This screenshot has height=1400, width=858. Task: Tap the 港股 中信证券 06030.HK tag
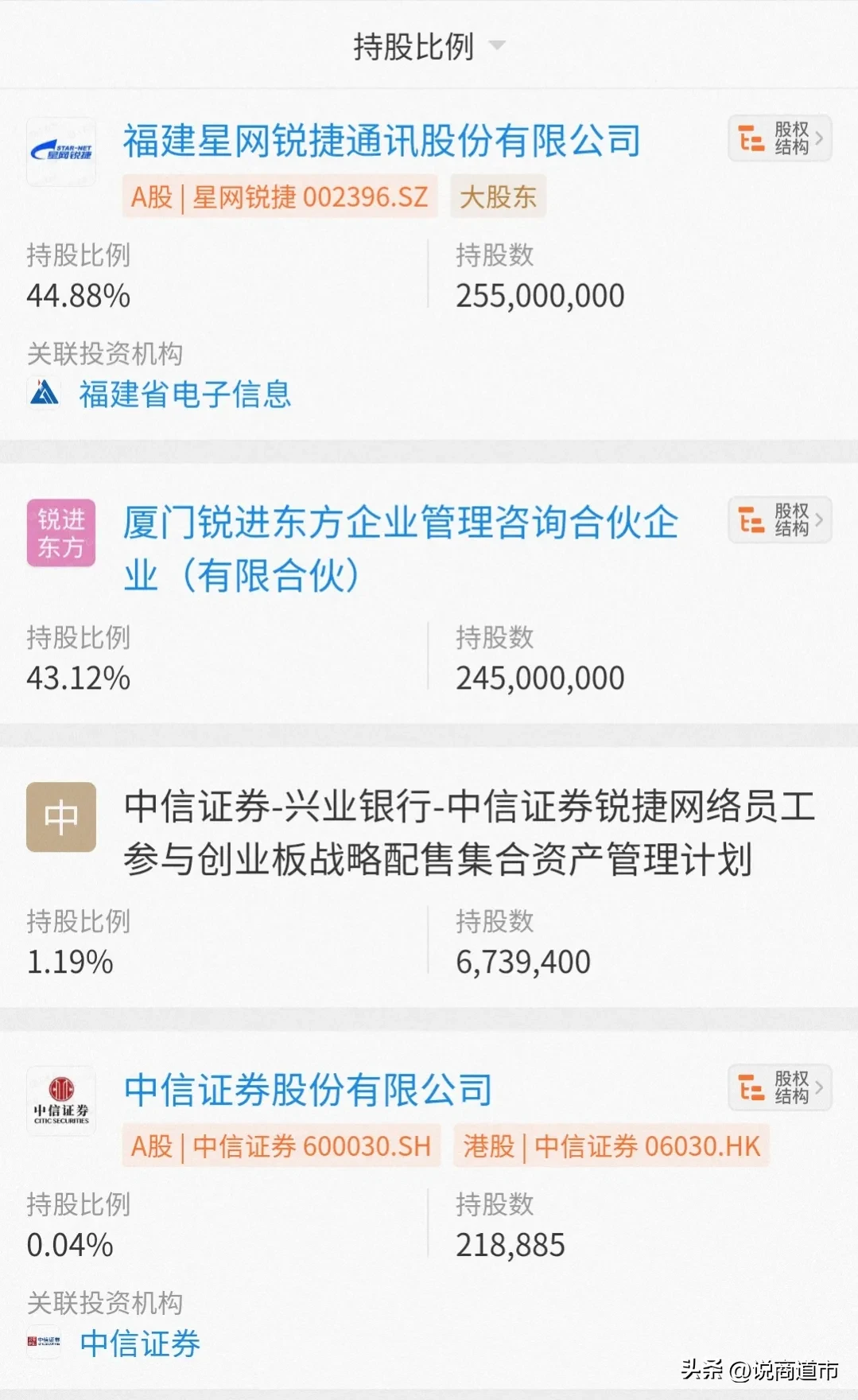coord(611,1146)
